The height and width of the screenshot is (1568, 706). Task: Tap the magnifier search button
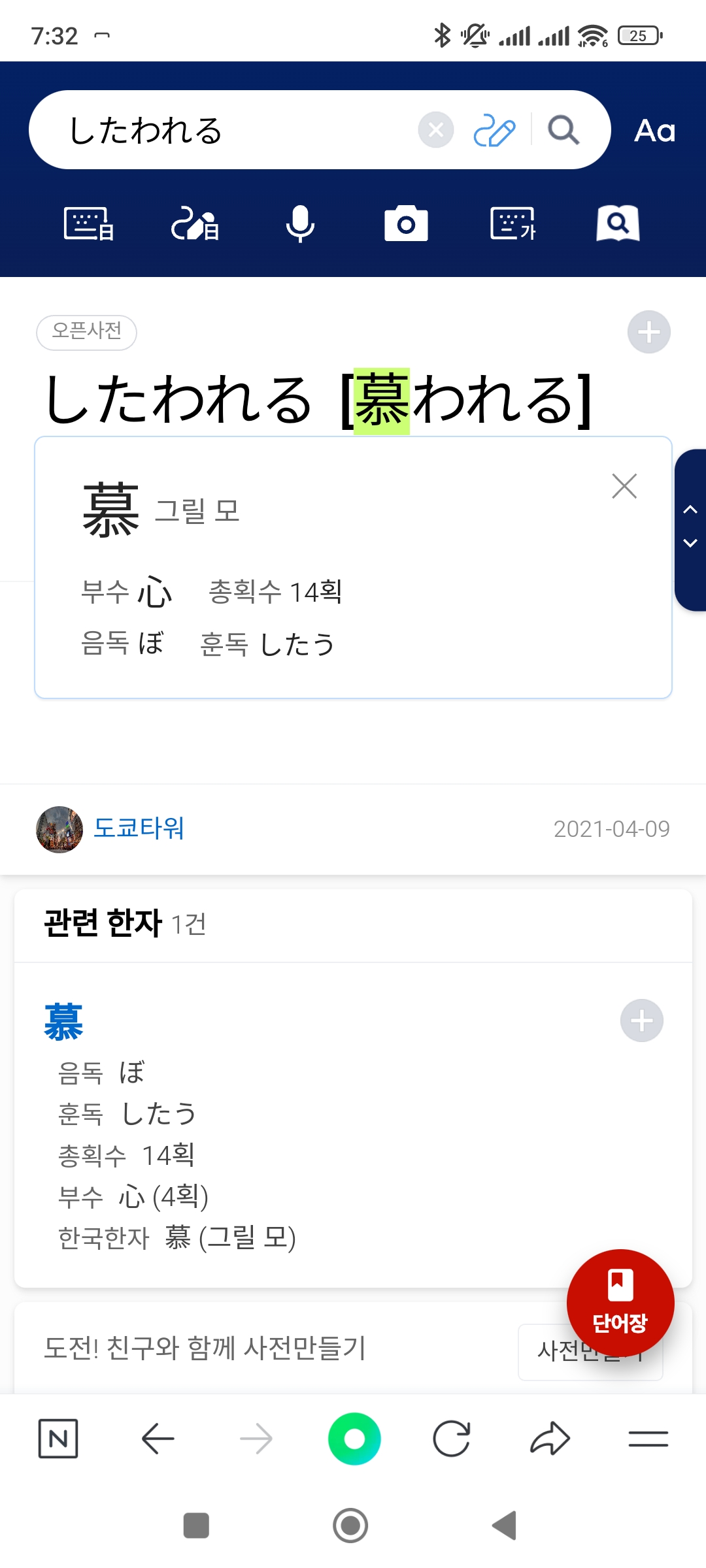pos(563,130)
